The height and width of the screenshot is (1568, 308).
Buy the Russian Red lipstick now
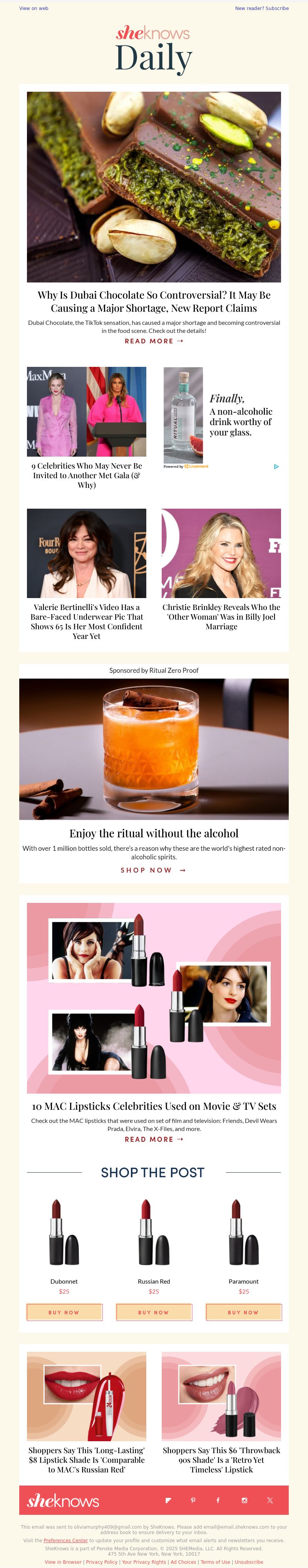click(x=154, y=1312)
